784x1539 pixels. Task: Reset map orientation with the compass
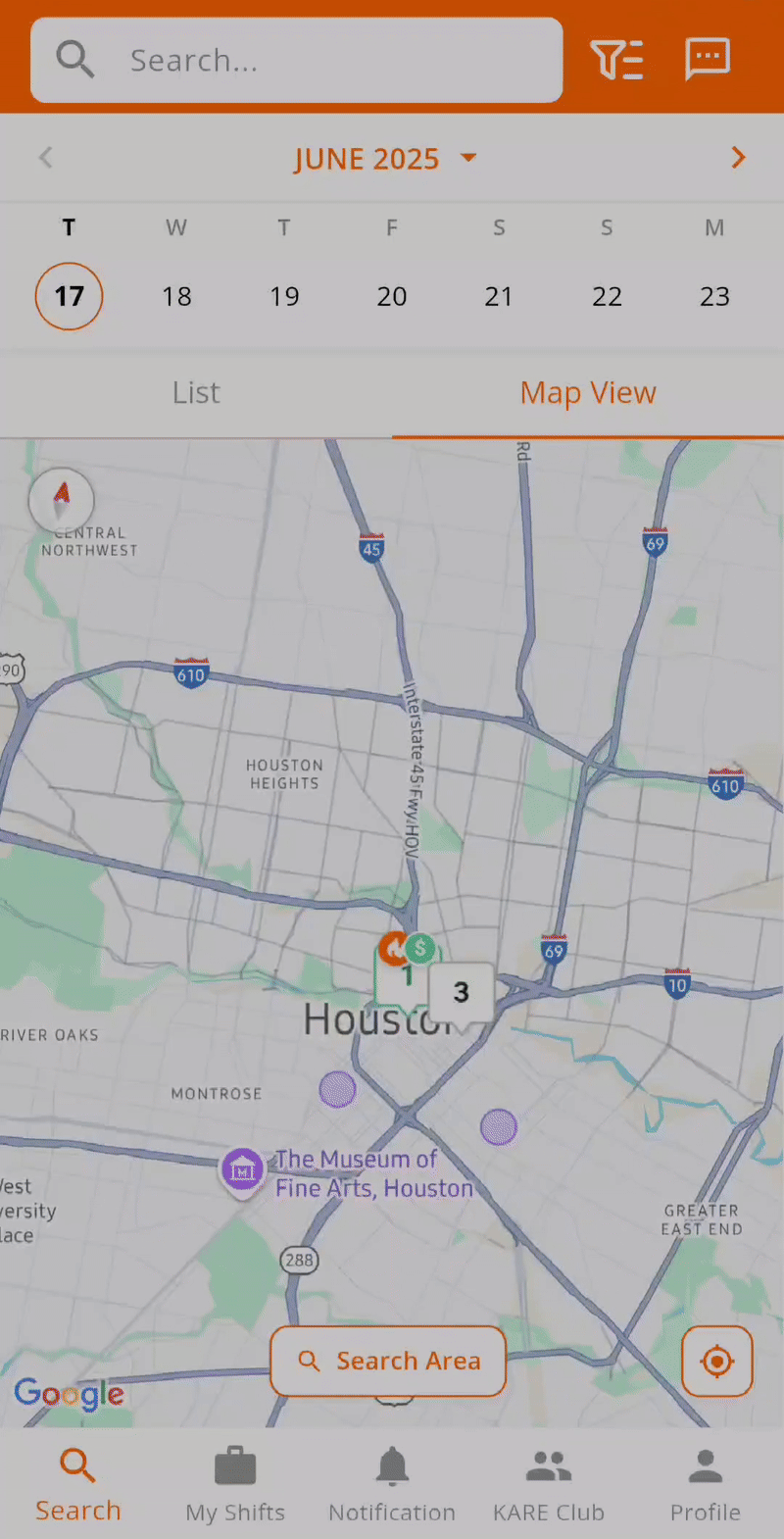pyautogui.click(x=62, y=500)
